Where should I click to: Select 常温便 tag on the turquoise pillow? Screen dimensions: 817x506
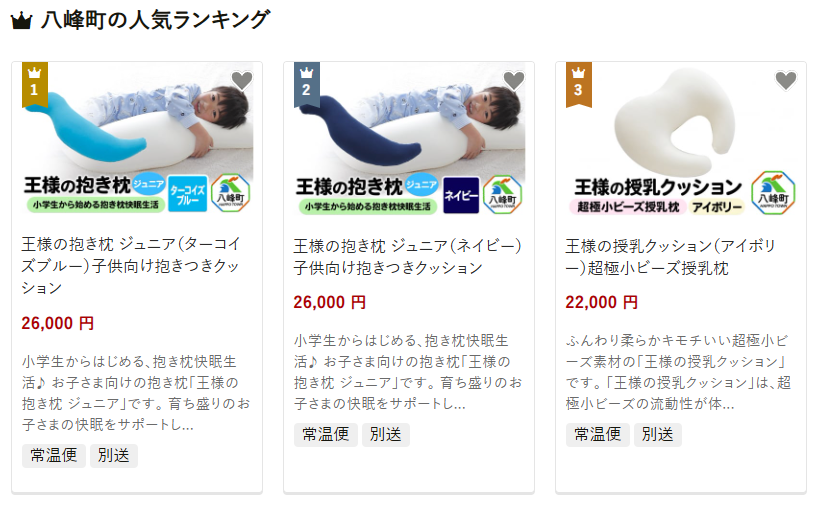pos(53,456)
